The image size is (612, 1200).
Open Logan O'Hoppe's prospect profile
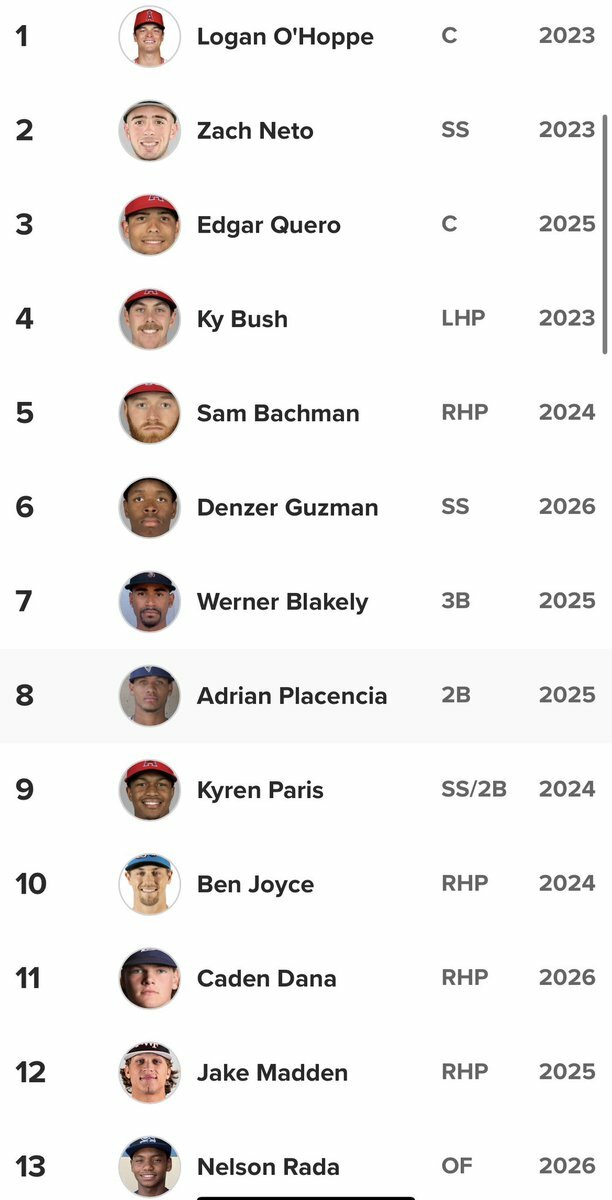tap(285, 37)
